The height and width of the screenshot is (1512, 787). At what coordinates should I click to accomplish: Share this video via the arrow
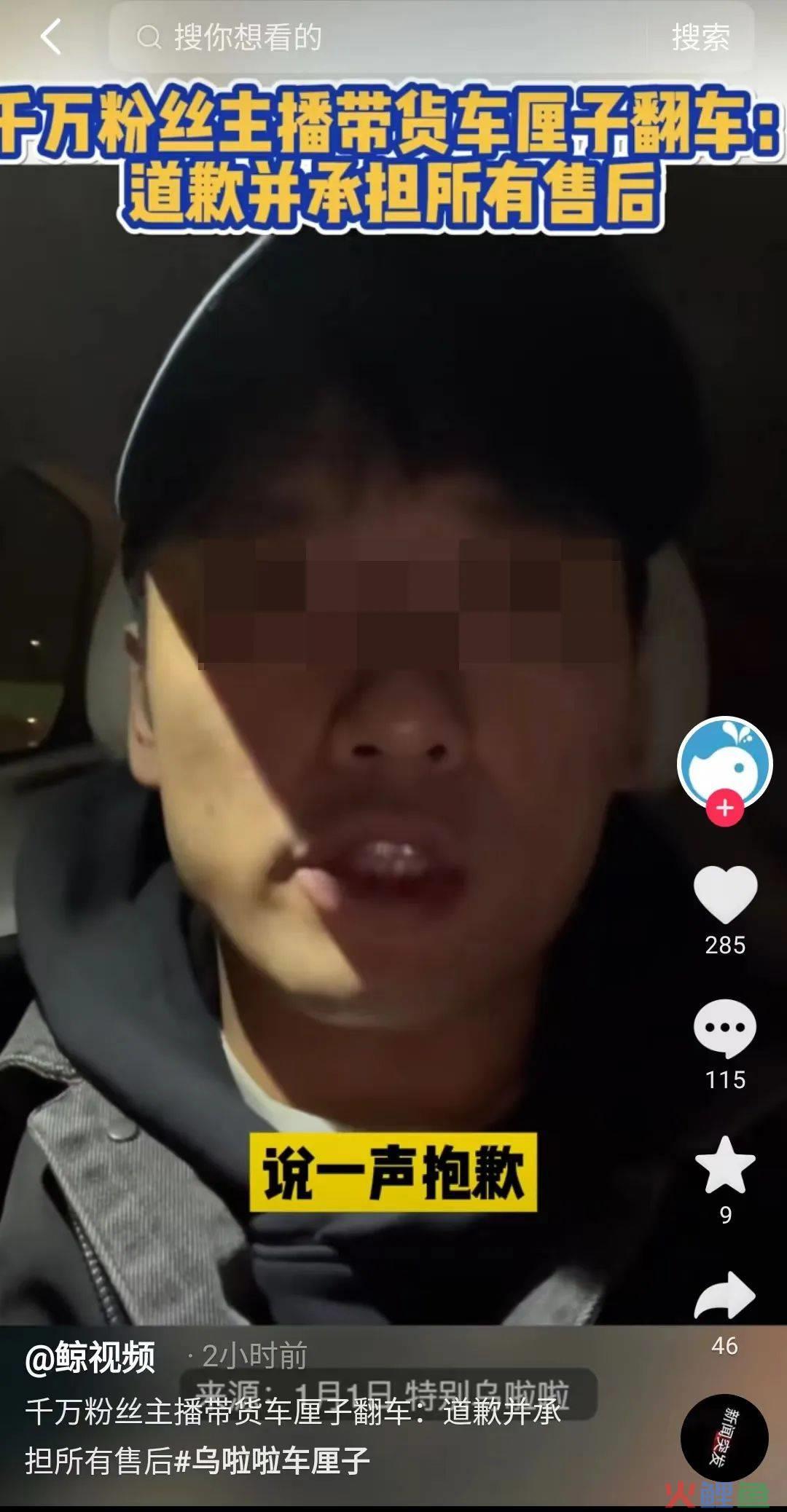pos(724,1296)
